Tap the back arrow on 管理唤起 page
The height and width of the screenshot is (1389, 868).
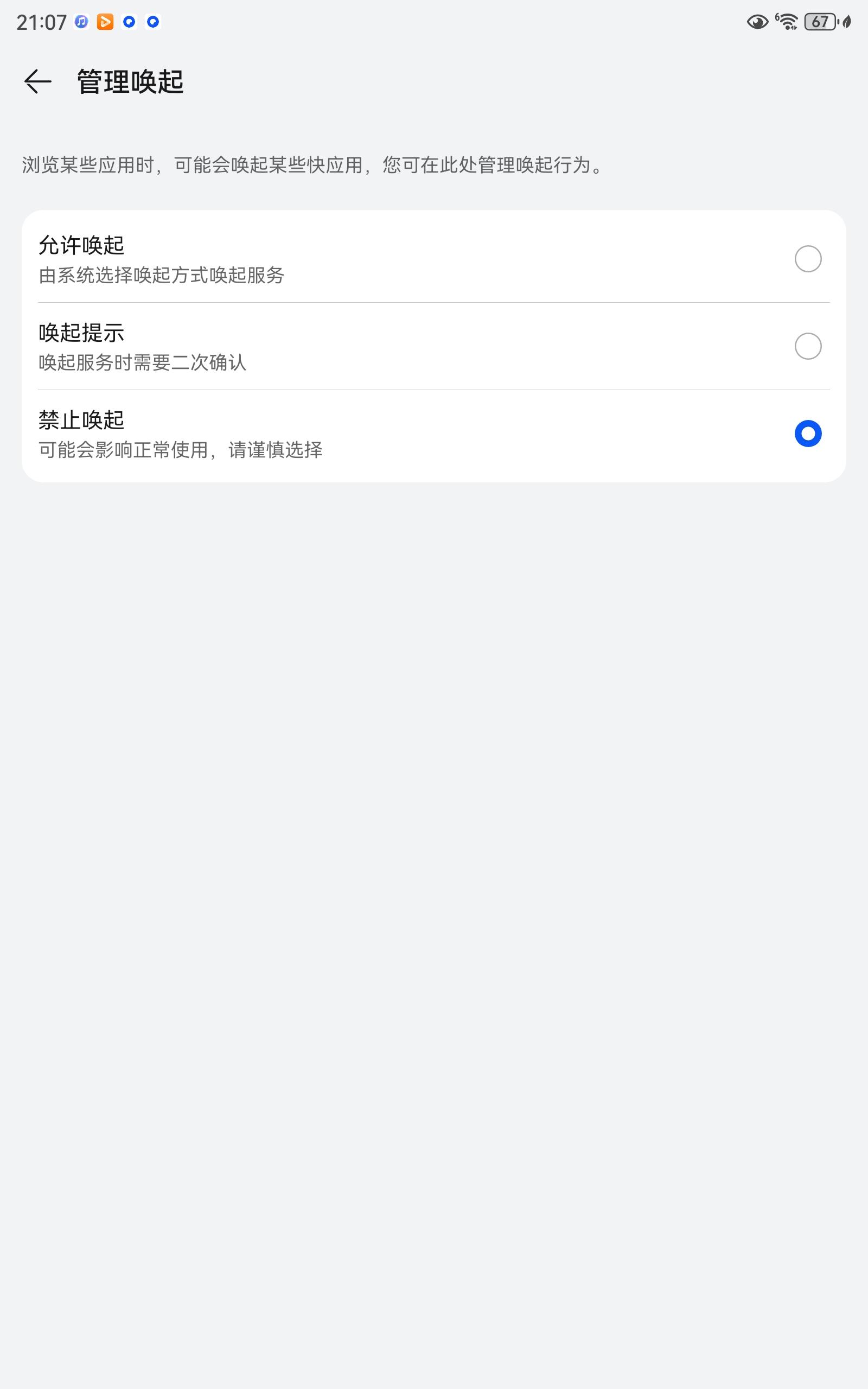pos(37,82)
